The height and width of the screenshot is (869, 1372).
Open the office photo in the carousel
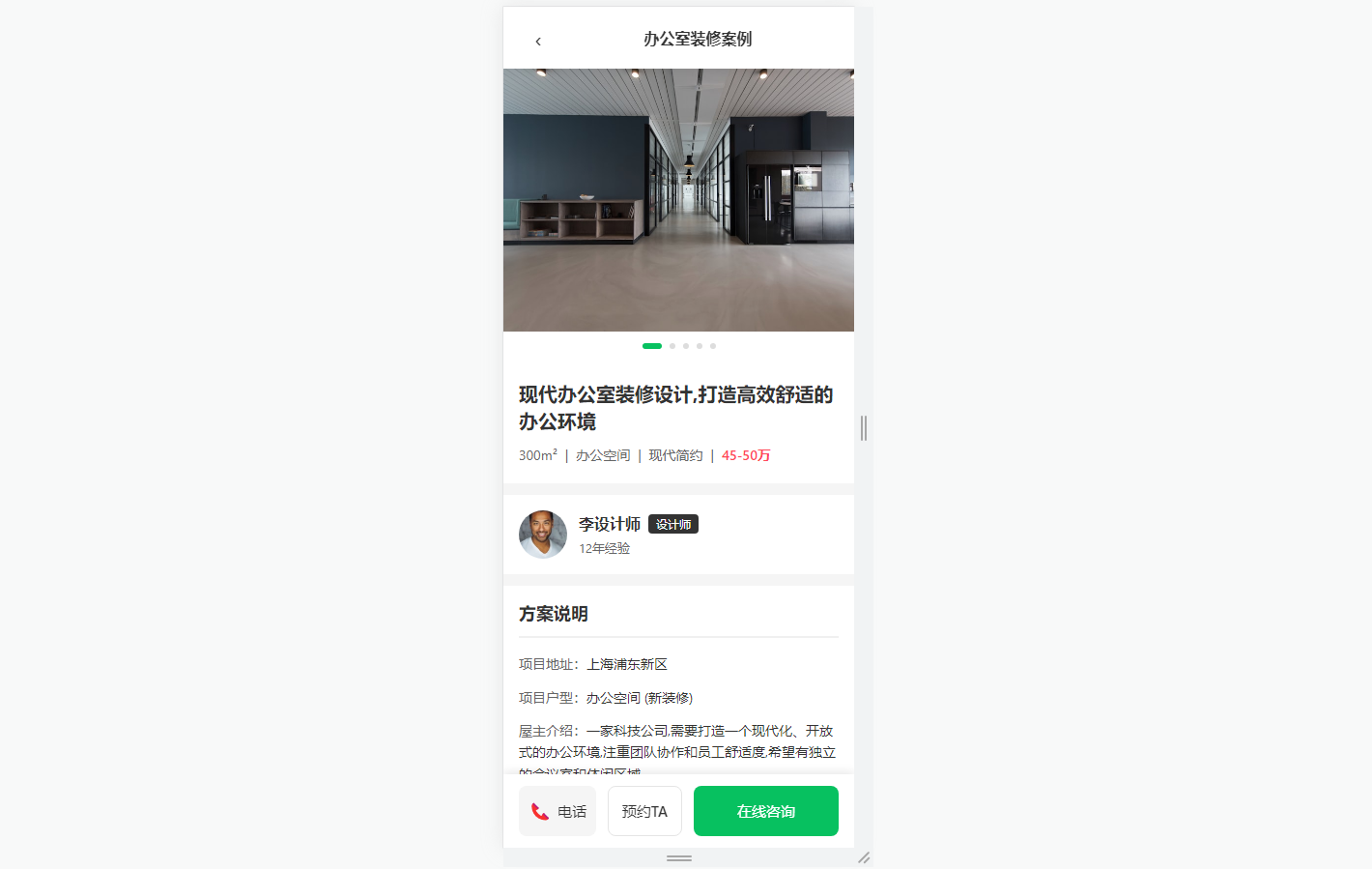coord(678,200)
